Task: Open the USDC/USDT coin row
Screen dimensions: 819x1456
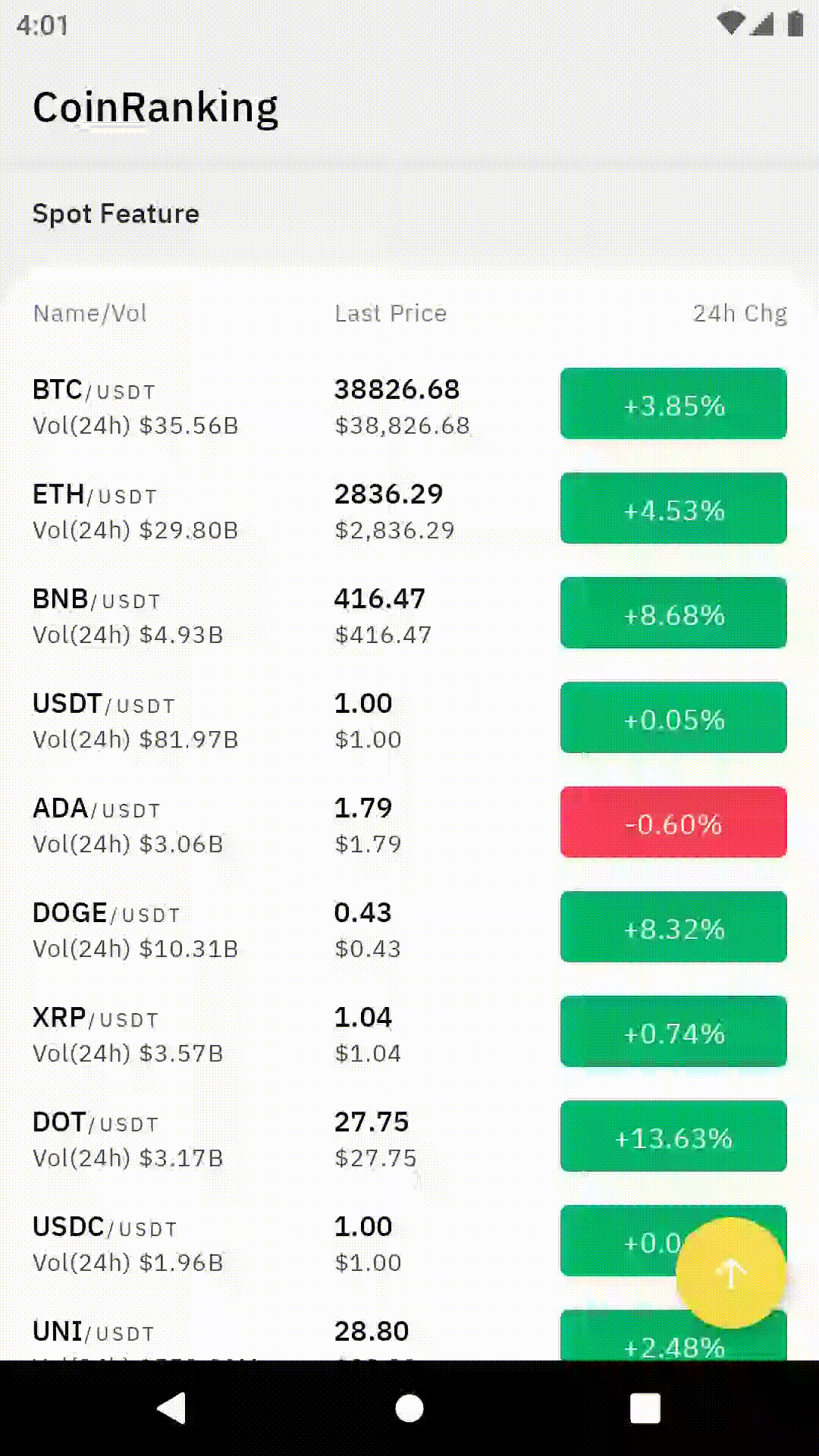Action: coord(250,1243)
